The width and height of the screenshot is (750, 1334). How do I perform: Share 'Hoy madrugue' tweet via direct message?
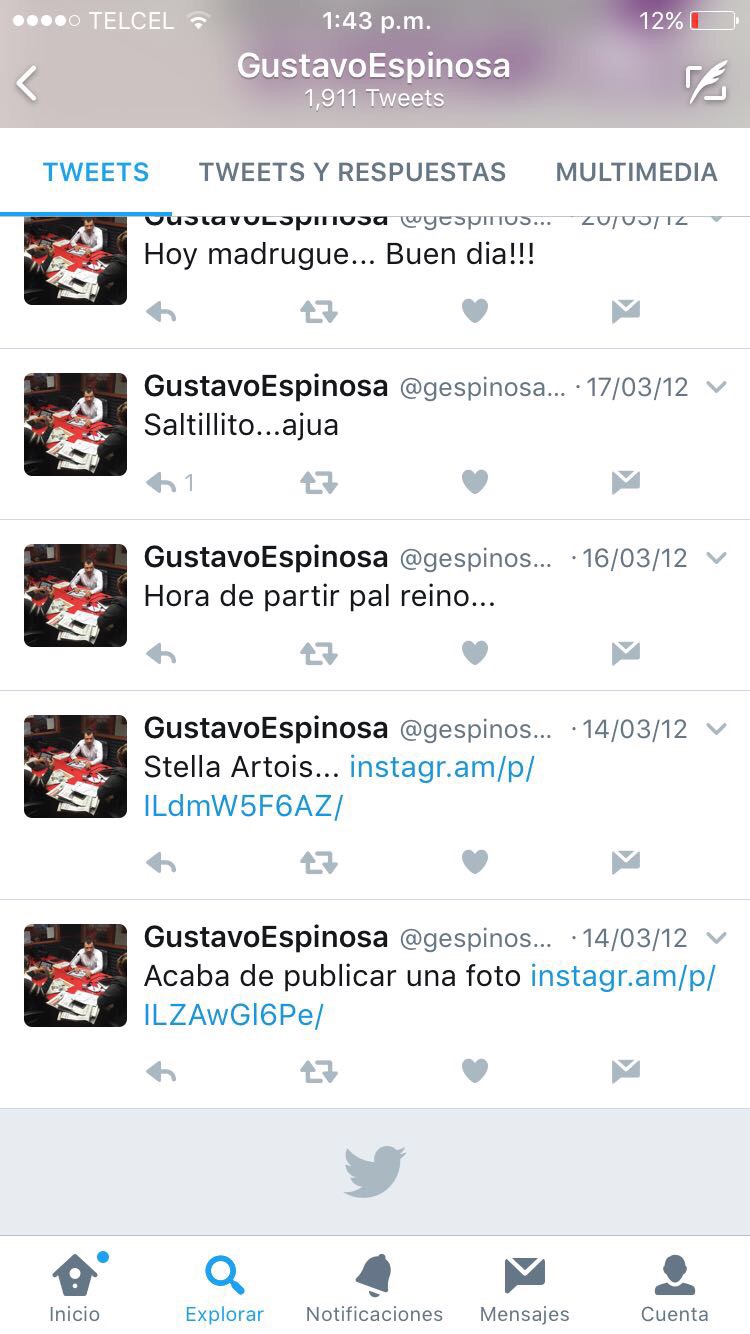[x=625, y=312]
